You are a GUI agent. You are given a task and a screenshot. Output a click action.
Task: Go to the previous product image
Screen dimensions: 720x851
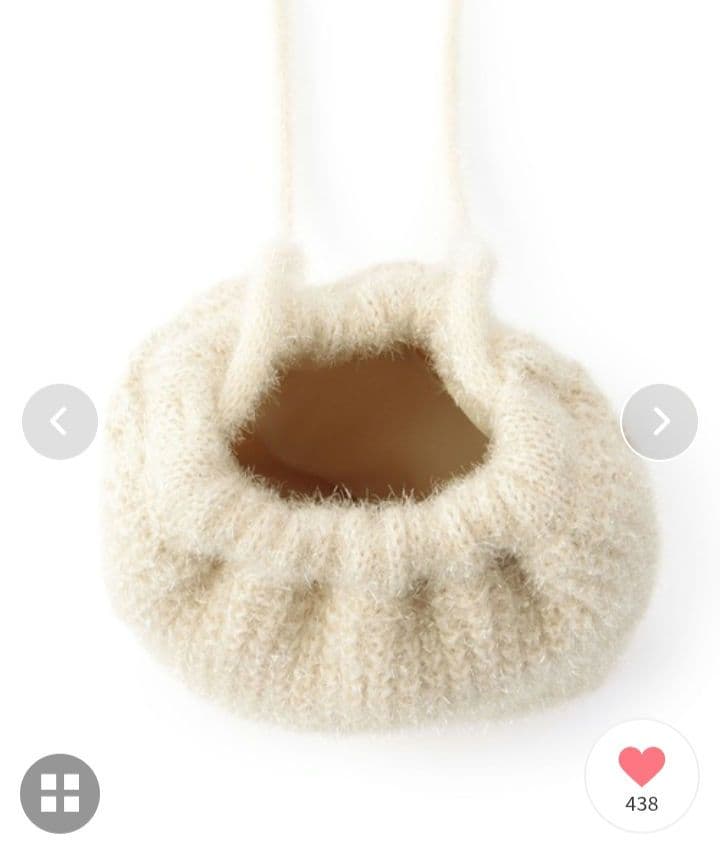coord(60,422)
